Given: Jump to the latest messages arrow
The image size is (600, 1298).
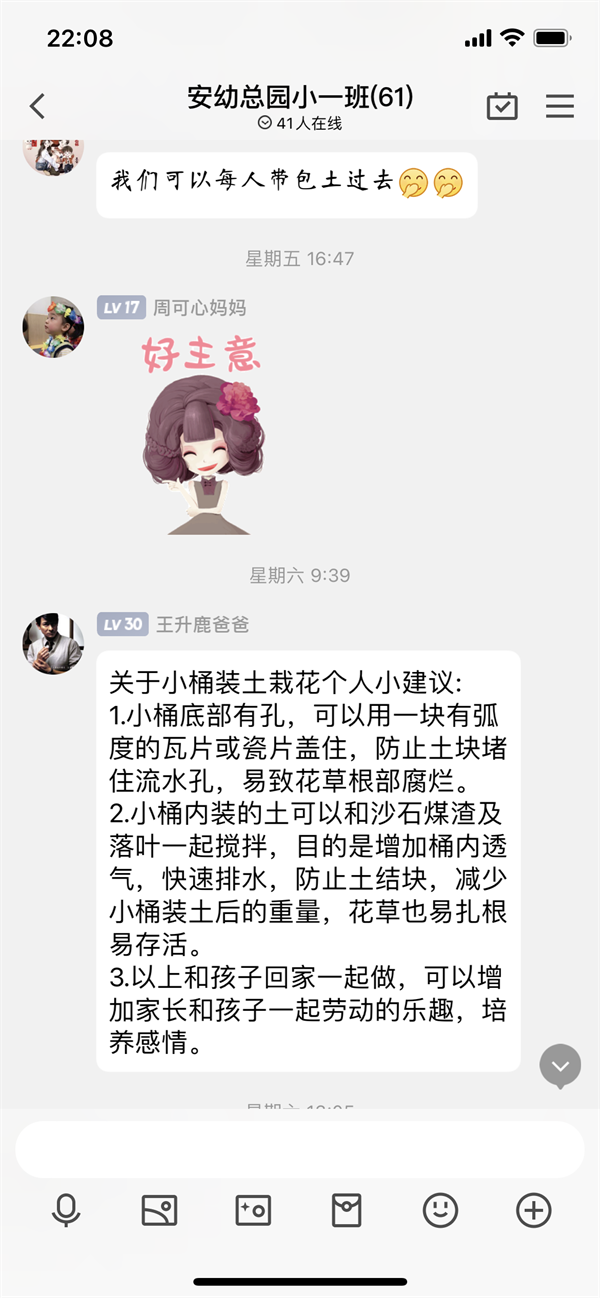Looking at the screenshot, I should click(560, 1066).
